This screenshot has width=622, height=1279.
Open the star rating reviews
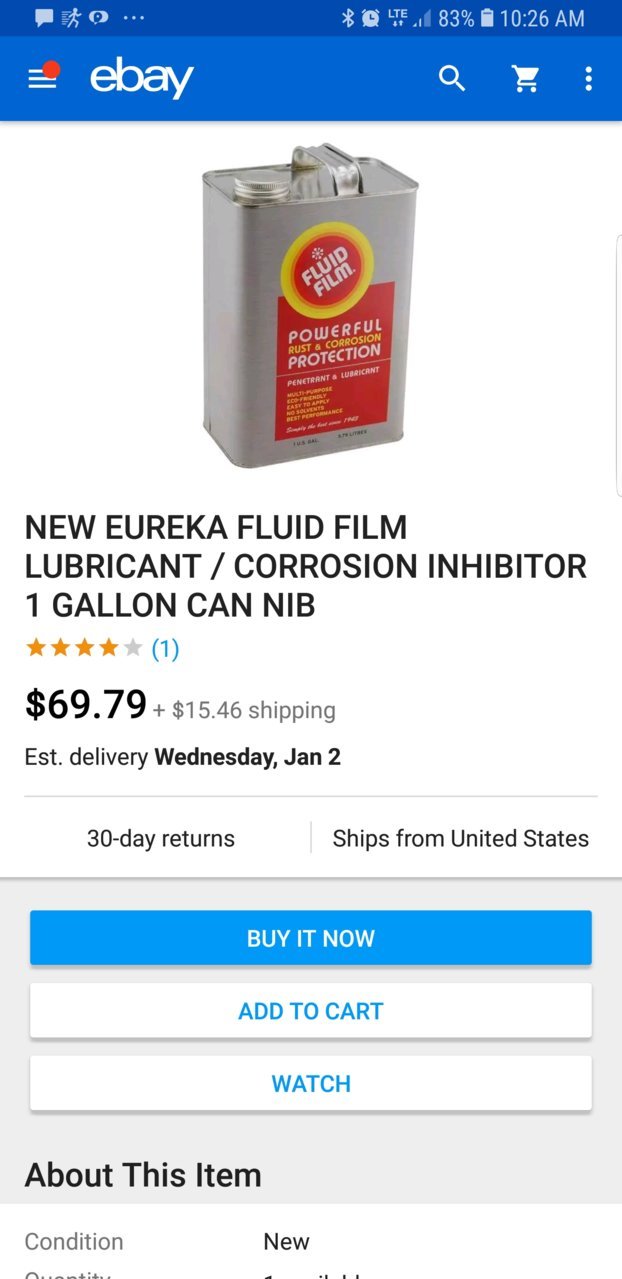coord(102,648)
